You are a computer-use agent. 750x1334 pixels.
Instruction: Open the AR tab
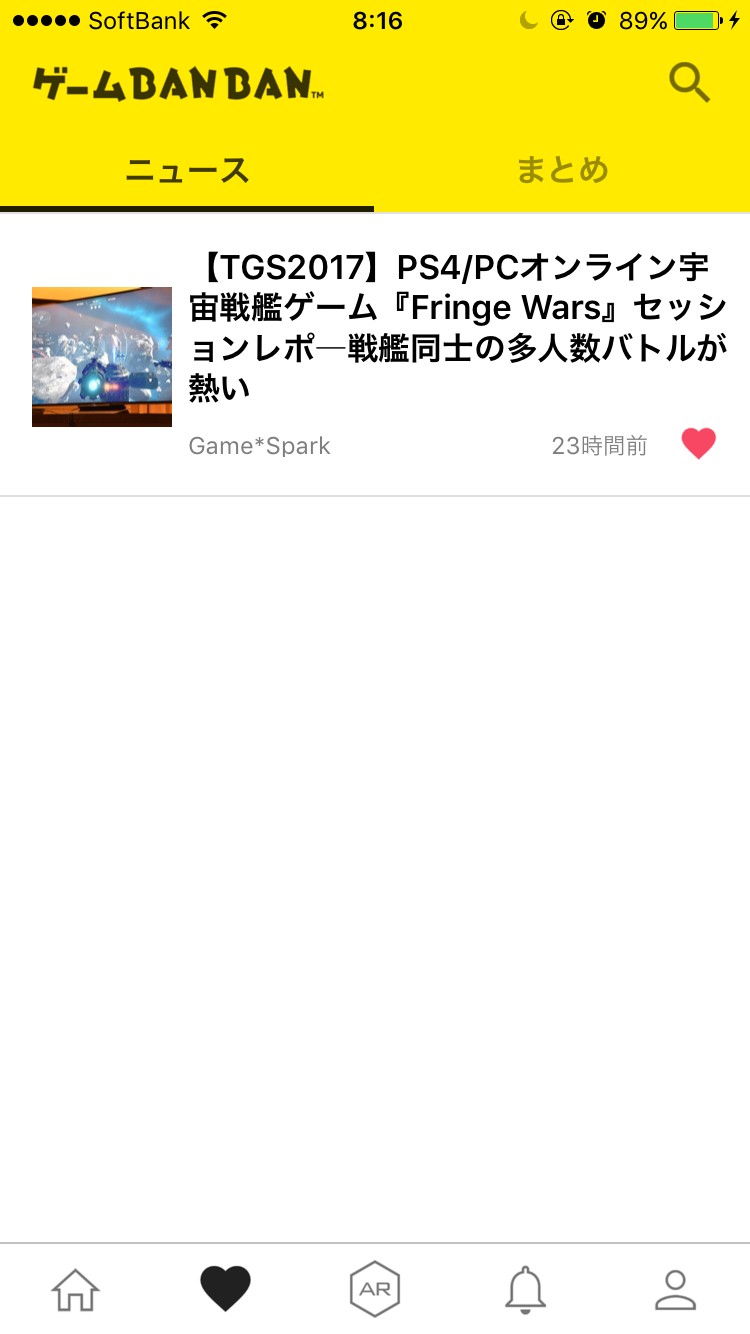[x=375, y=1289]
